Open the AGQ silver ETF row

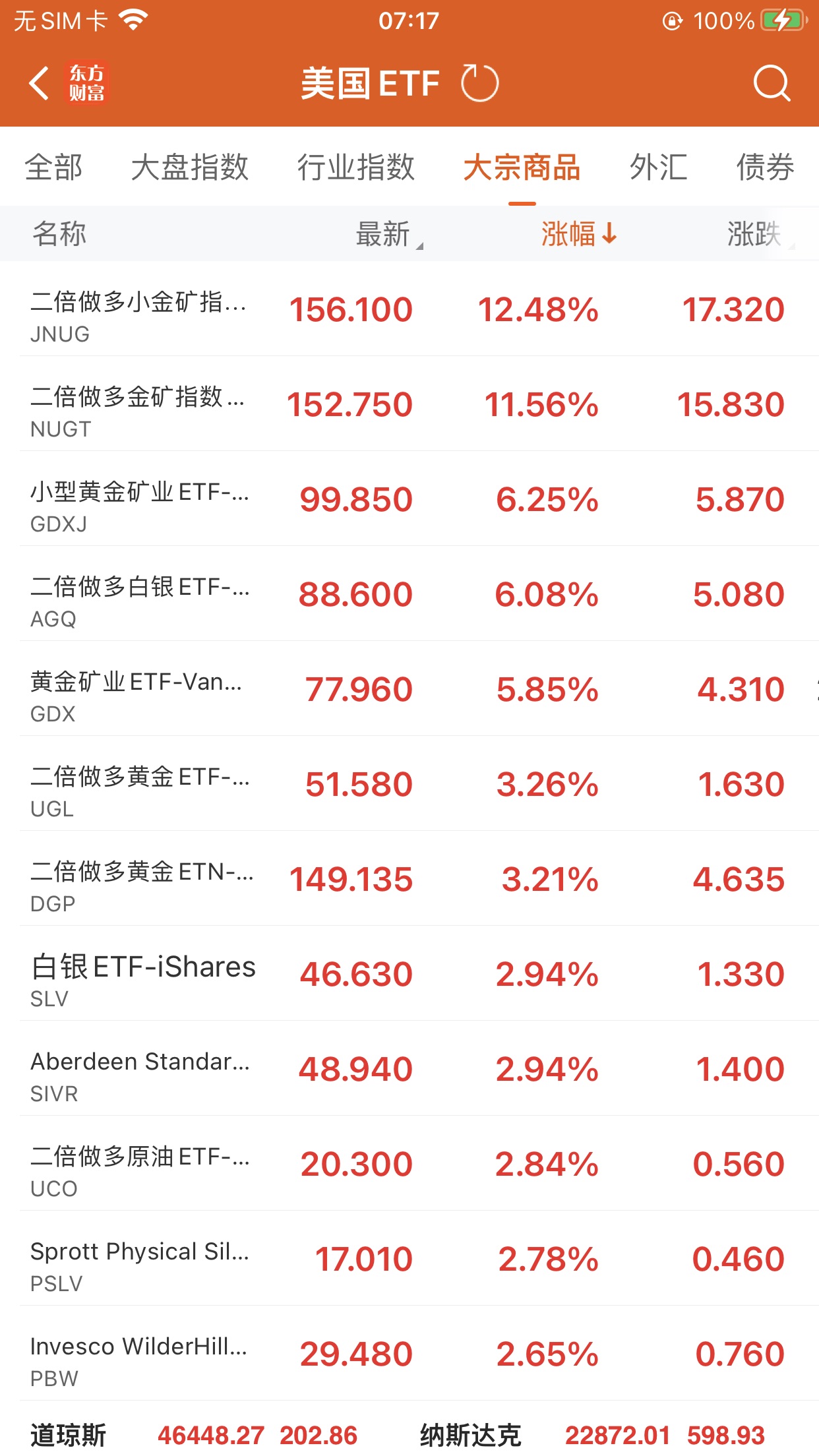tap(409, 595)
